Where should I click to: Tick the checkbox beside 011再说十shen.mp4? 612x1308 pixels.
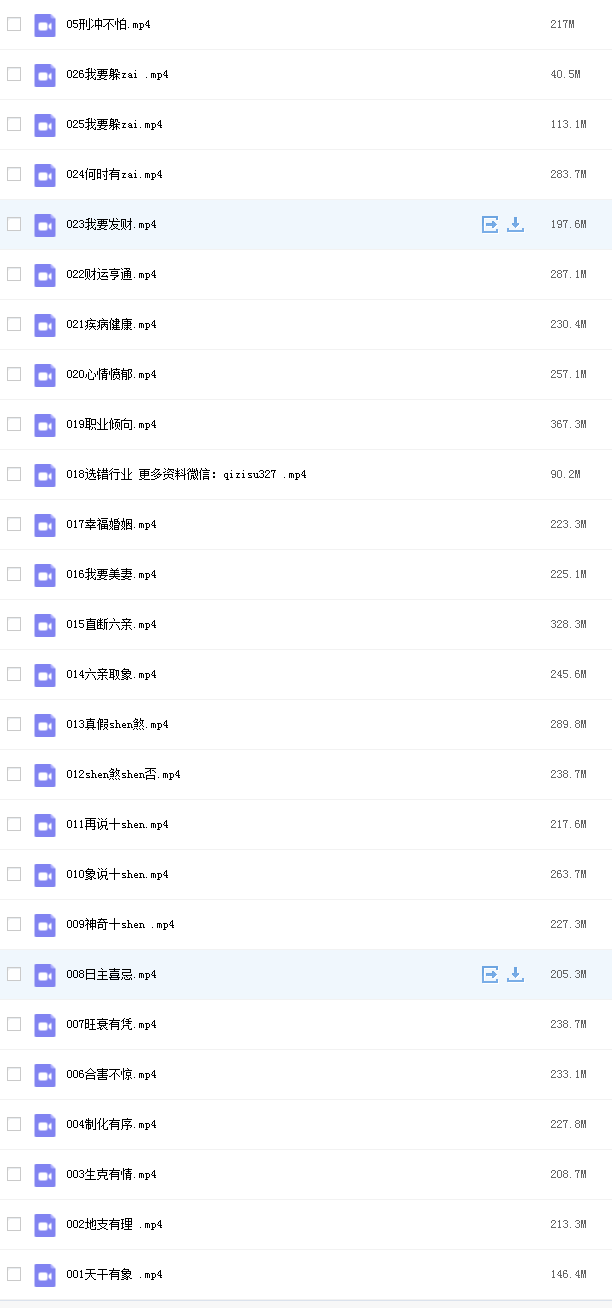click(14, 824)
